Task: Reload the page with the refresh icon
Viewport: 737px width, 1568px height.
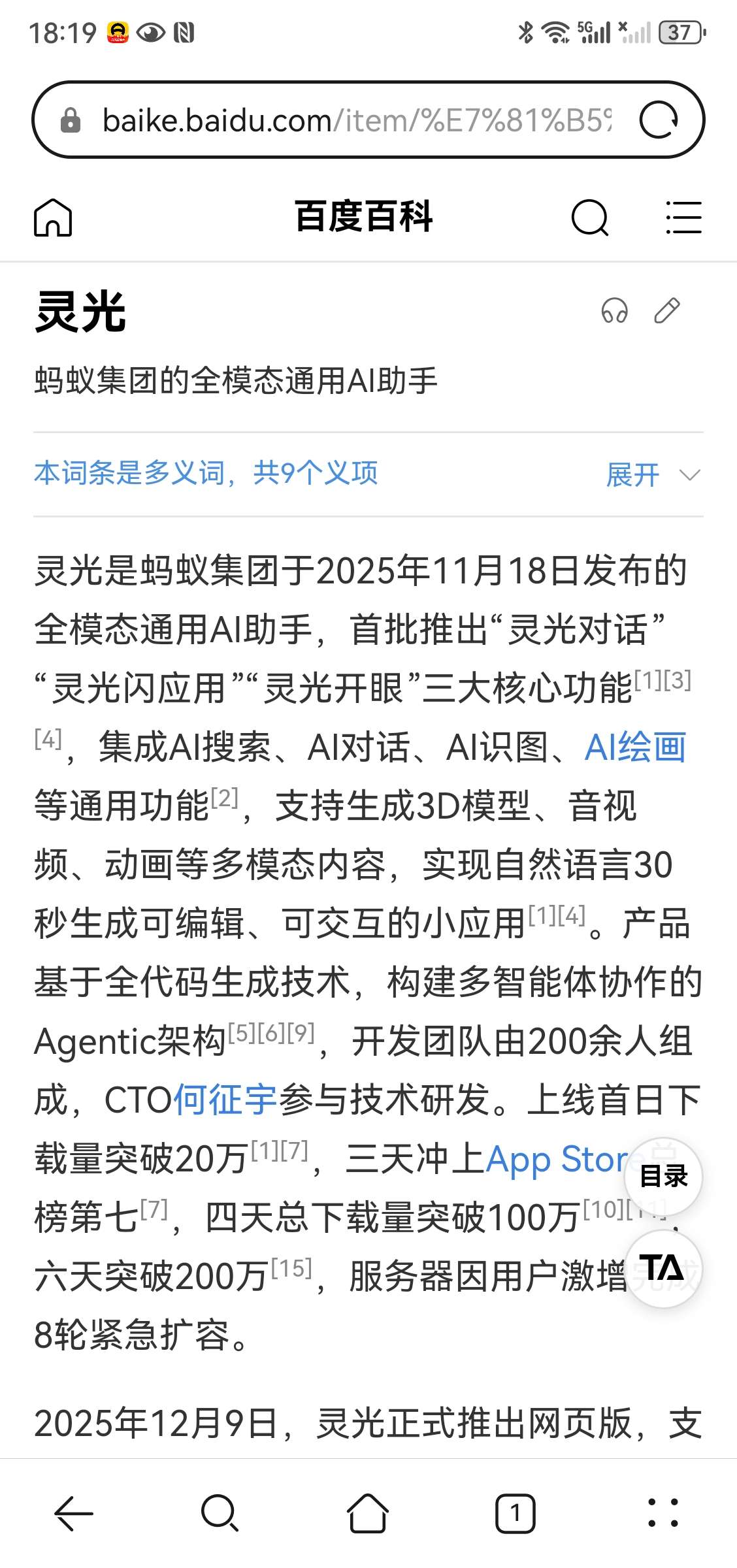Action: [658, 120]
